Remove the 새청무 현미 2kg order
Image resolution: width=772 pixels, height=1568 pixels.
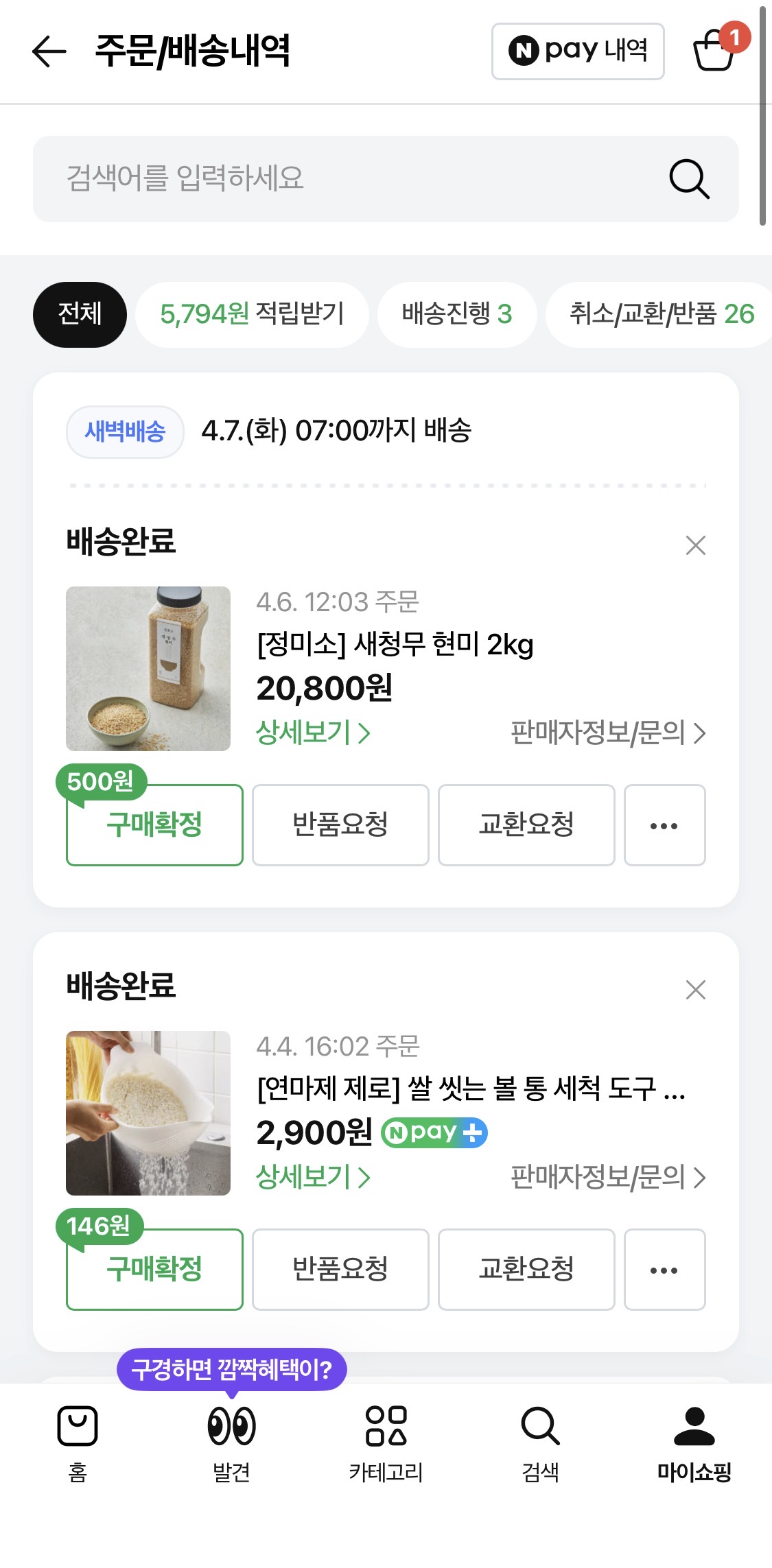tap(695, 545)
